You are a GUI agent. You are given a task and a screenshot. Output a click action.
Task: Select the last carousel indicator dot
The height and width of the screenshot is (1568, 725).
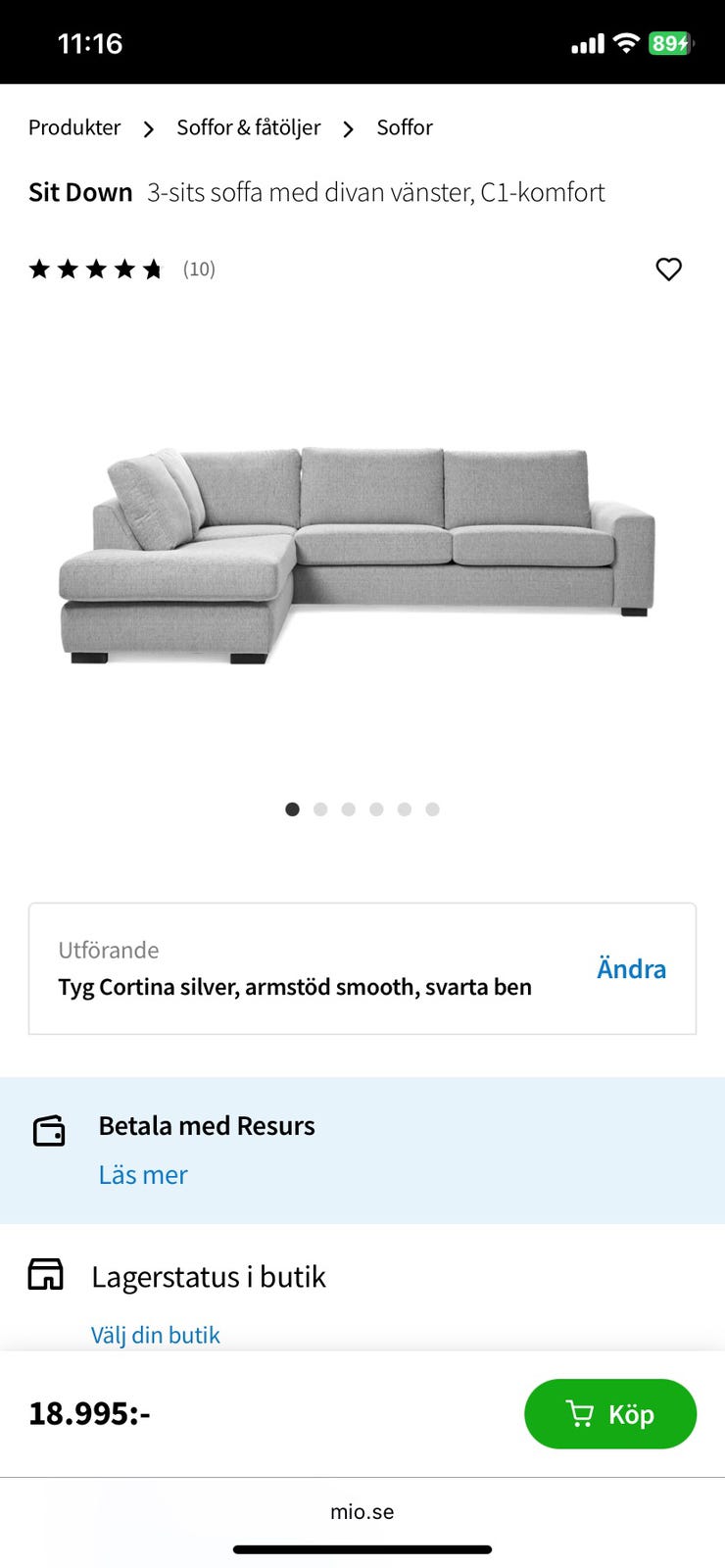[432, 809]
